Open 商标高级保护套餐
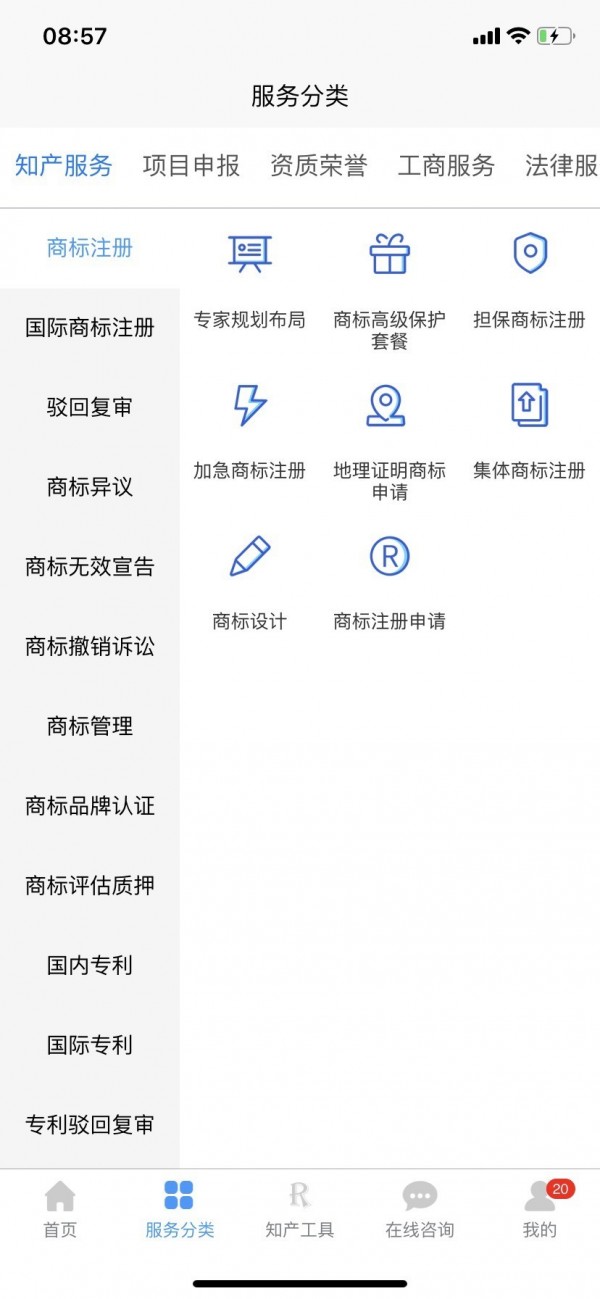This screenshot has height=1299, width=600. click(x=389, y=291)
